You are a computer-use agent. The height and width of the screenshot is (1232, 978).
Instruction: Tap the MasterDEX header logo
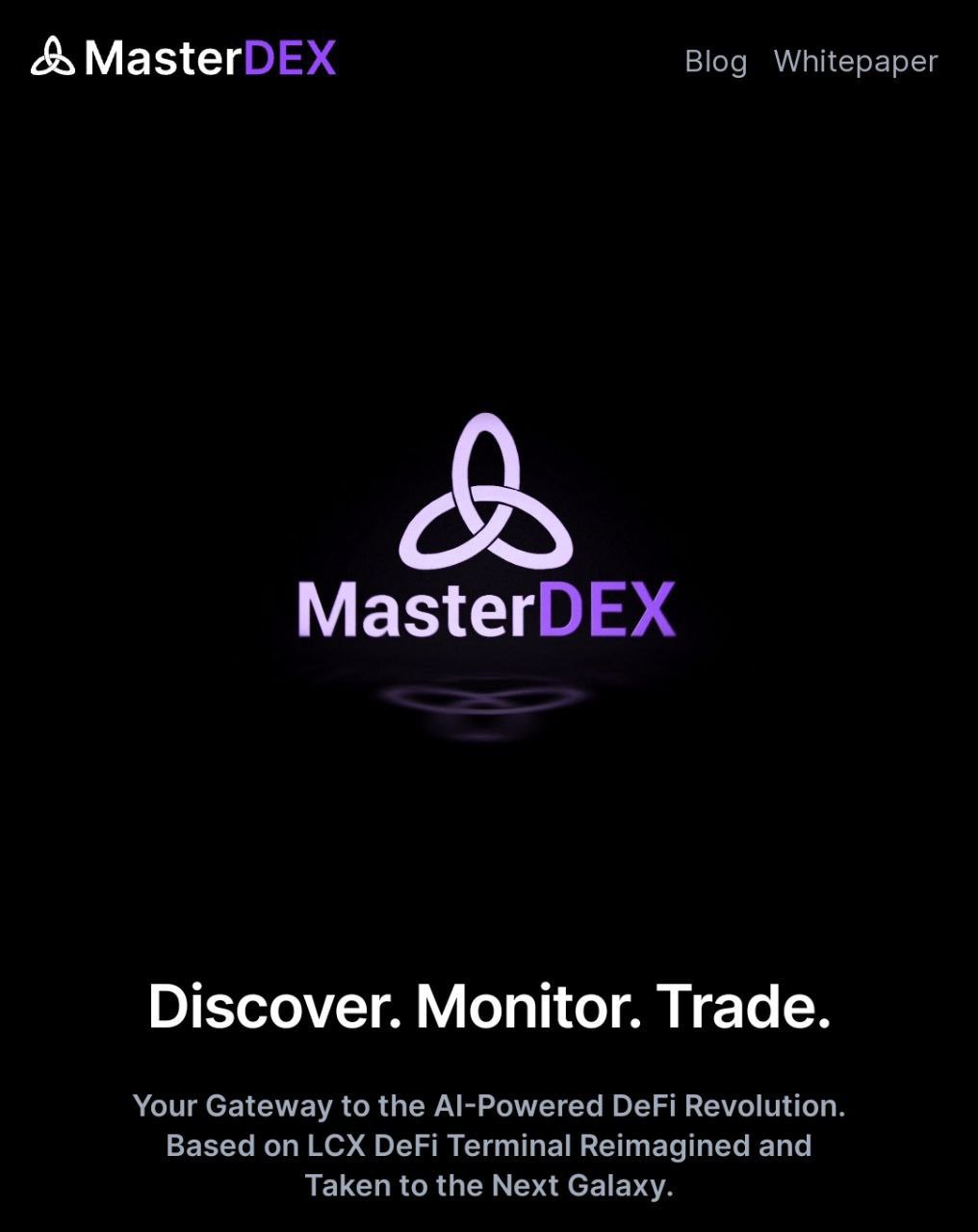(x=183, y=58)
